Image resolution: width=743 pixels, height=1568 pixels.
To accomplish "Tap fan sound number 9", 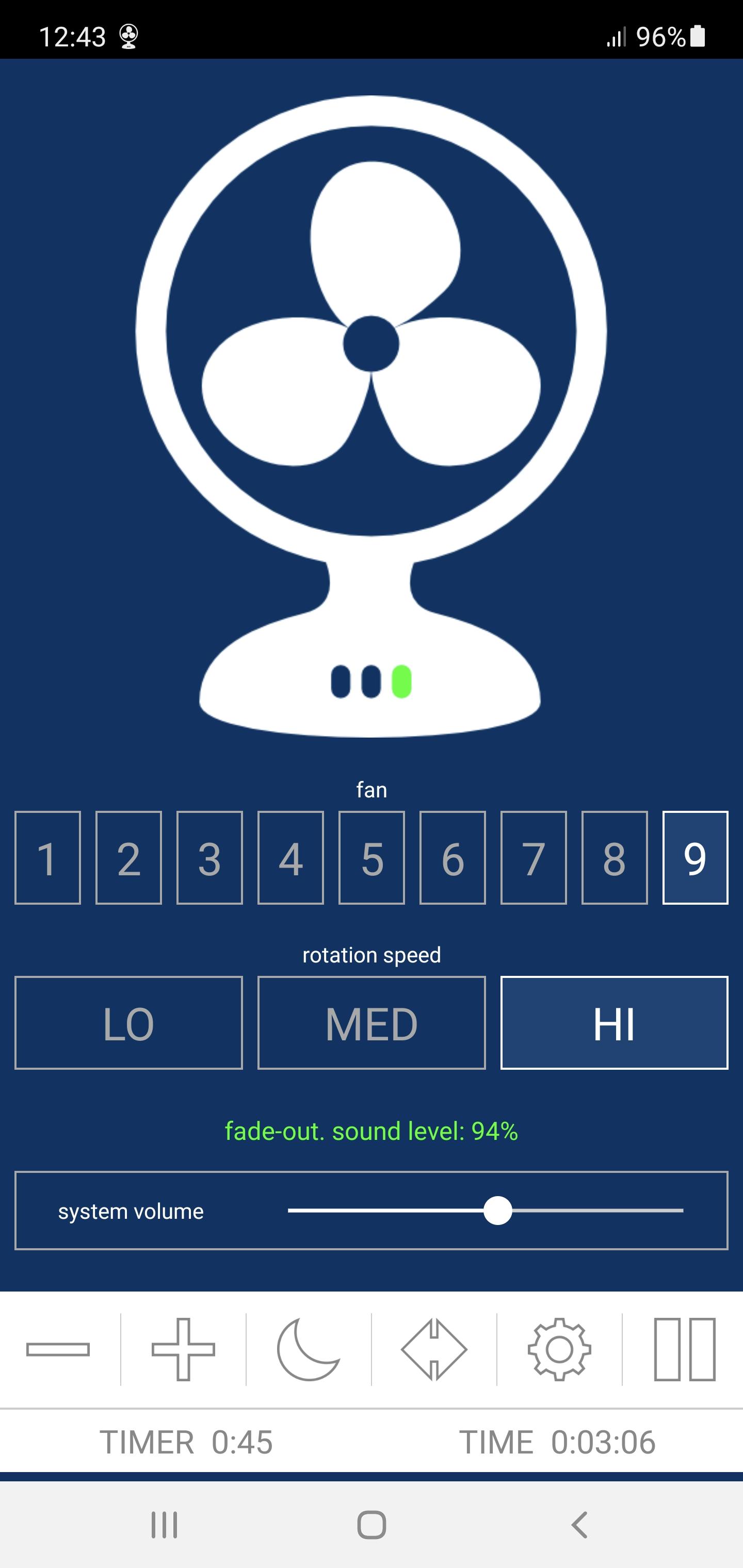I will 696,858.
